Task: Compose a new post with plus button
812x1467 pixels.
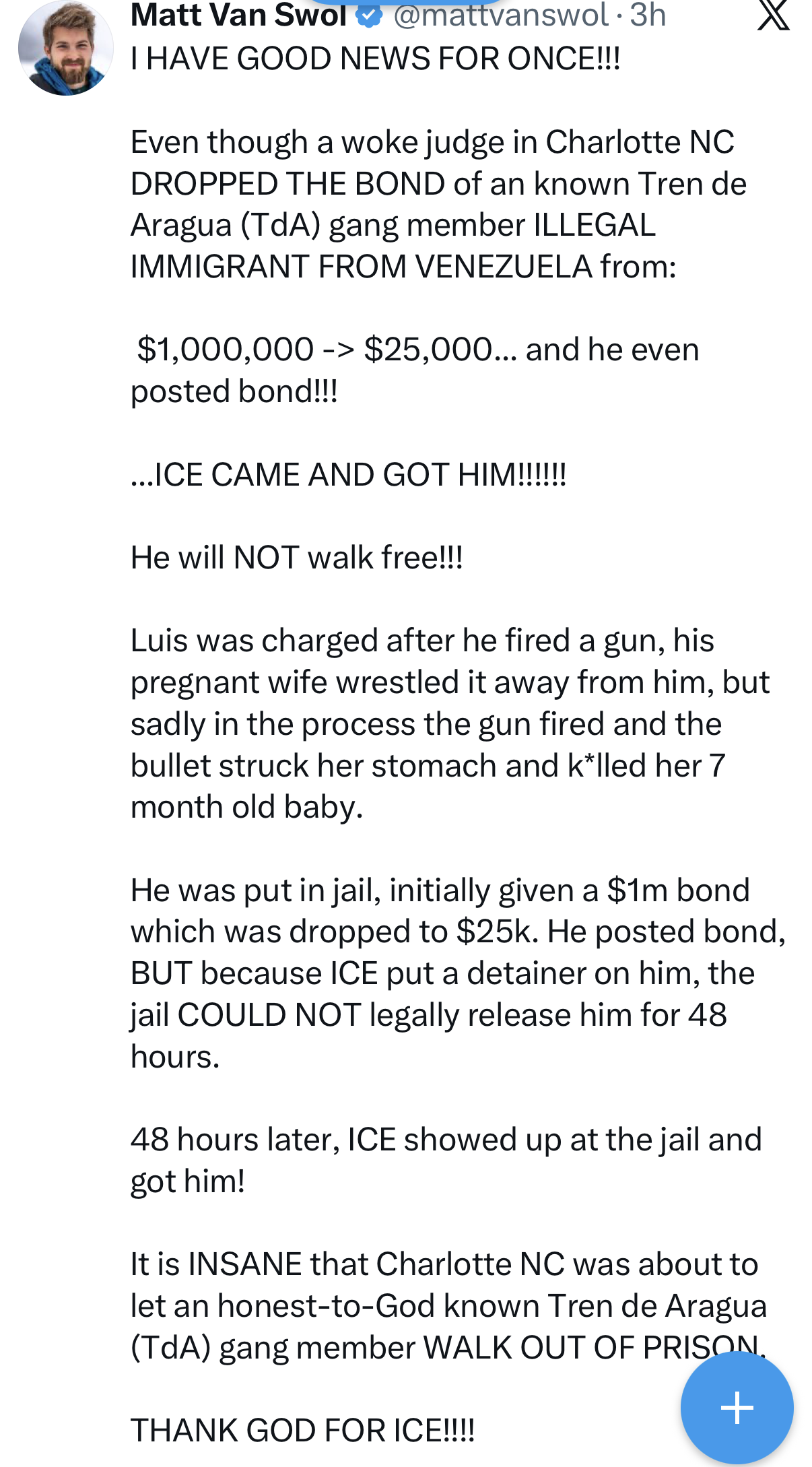Action: coord(737,1407)
